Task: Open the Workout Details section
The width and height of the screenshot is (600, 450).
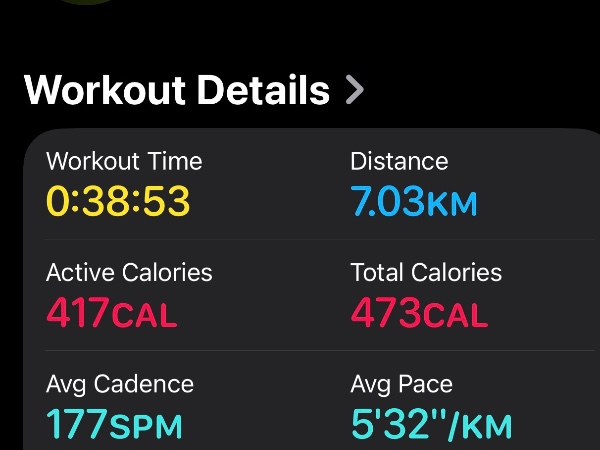Action: [194, 91]
